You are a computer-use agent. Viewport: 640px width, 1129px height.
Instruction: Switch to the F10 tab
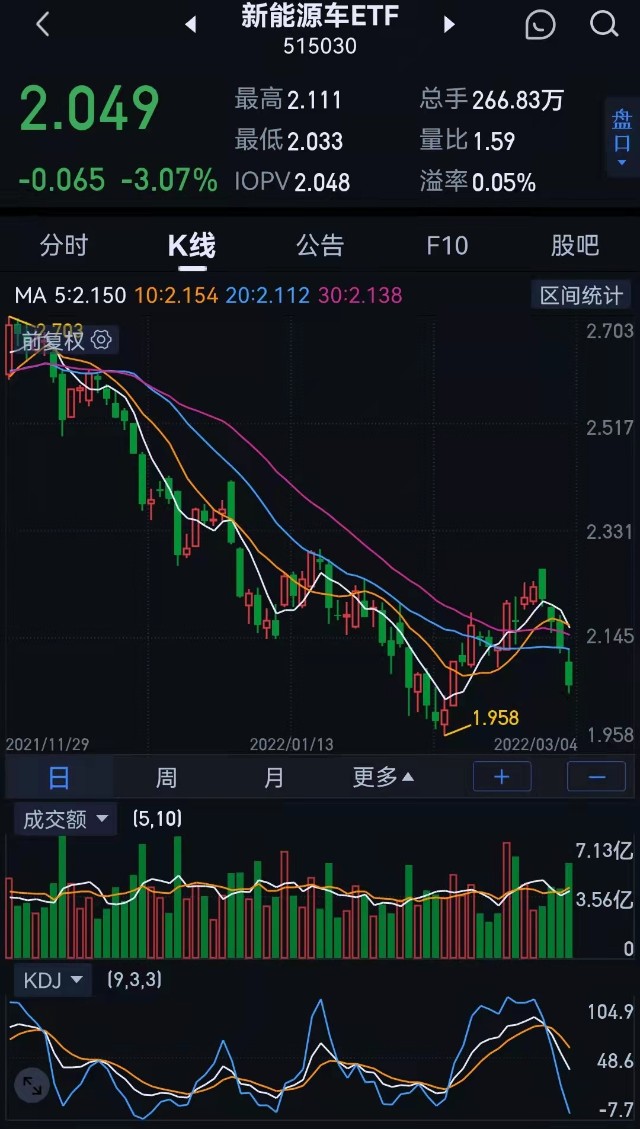(447, 246)
